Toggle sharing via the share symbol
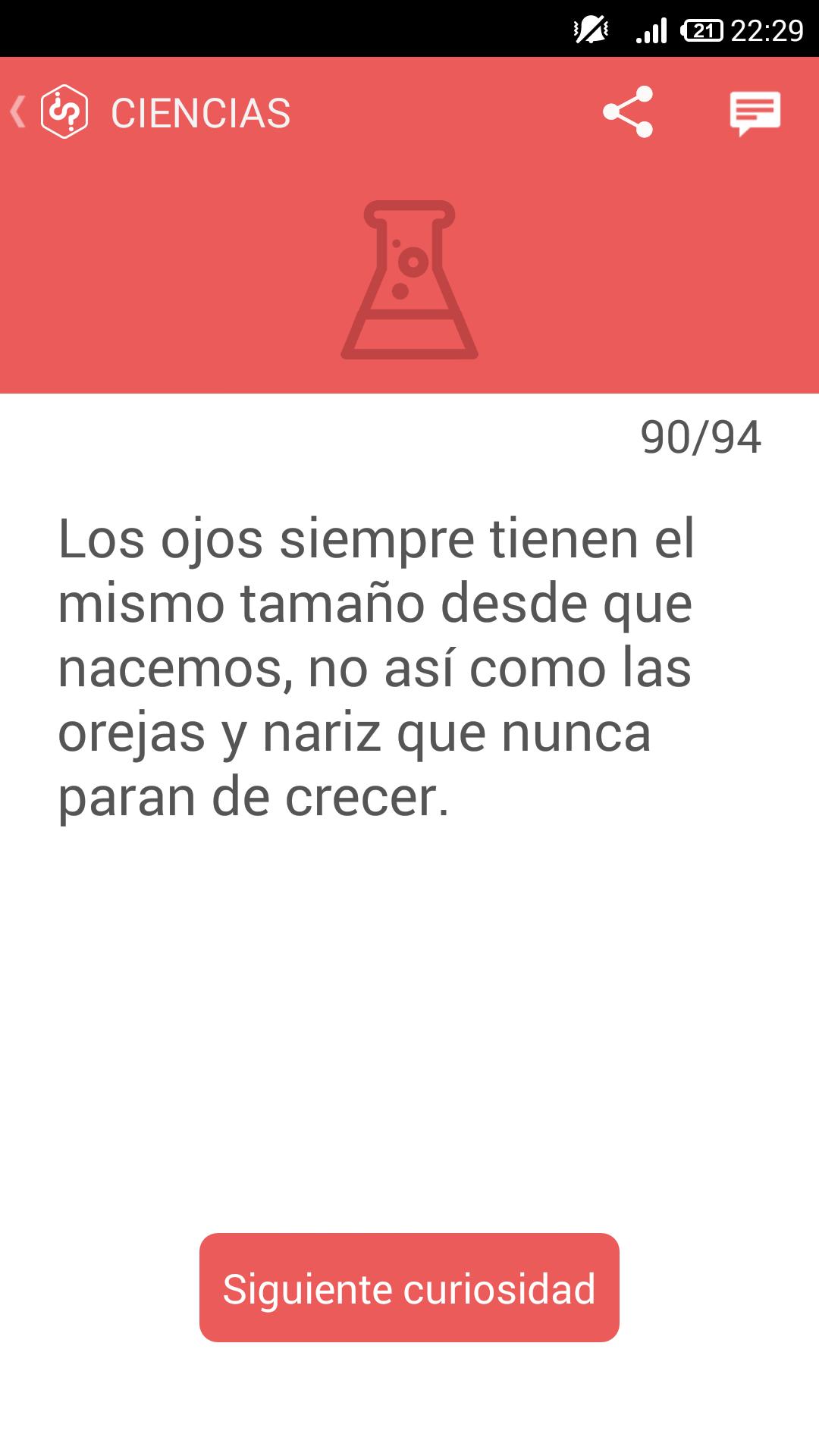Image resolution: width=819 pixels, height=1456 pixels. [628, 114]
